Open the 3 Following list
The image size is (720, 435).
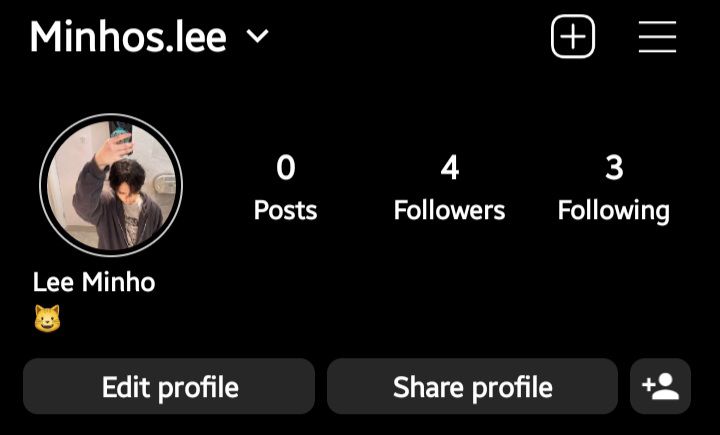point(613,188)
